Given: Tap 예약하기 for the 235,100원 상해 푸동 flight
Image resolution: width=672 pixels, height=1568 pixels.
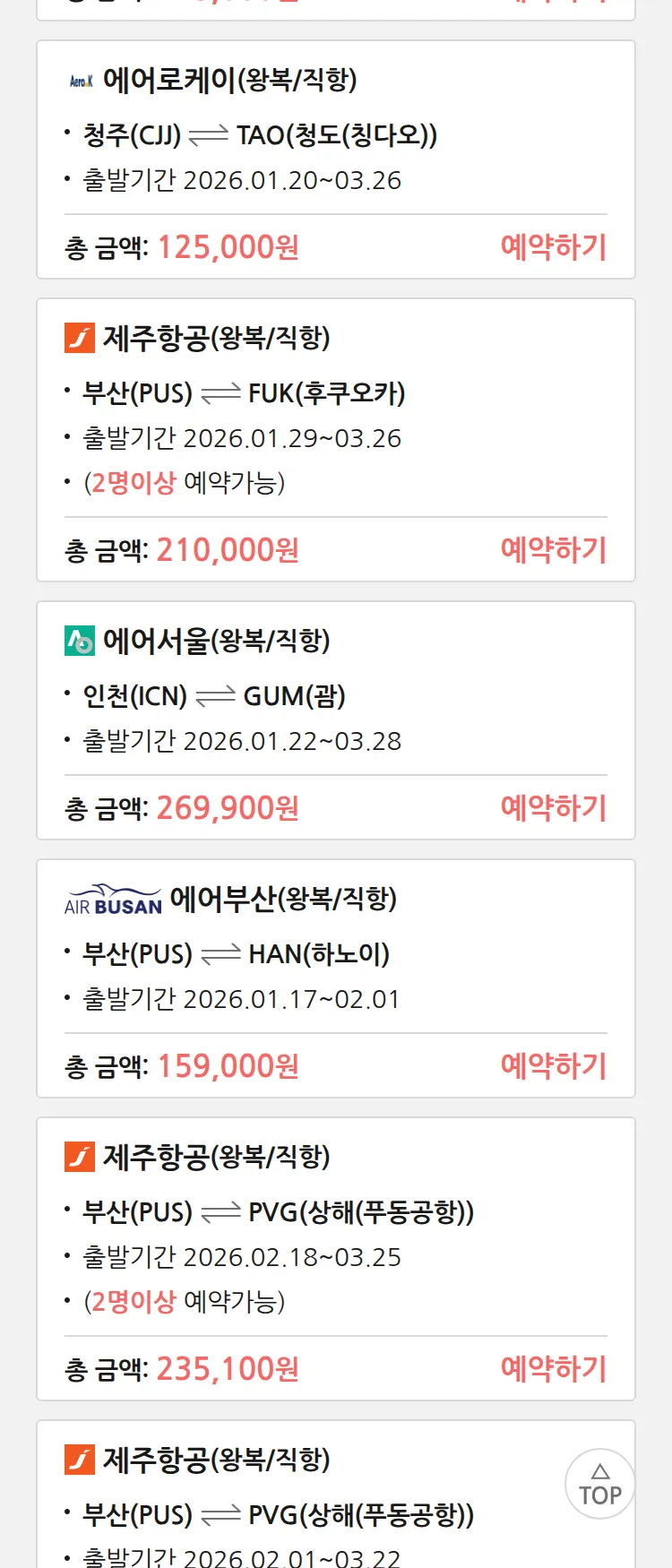Looking at the screenshot, I should (553, 1368).
